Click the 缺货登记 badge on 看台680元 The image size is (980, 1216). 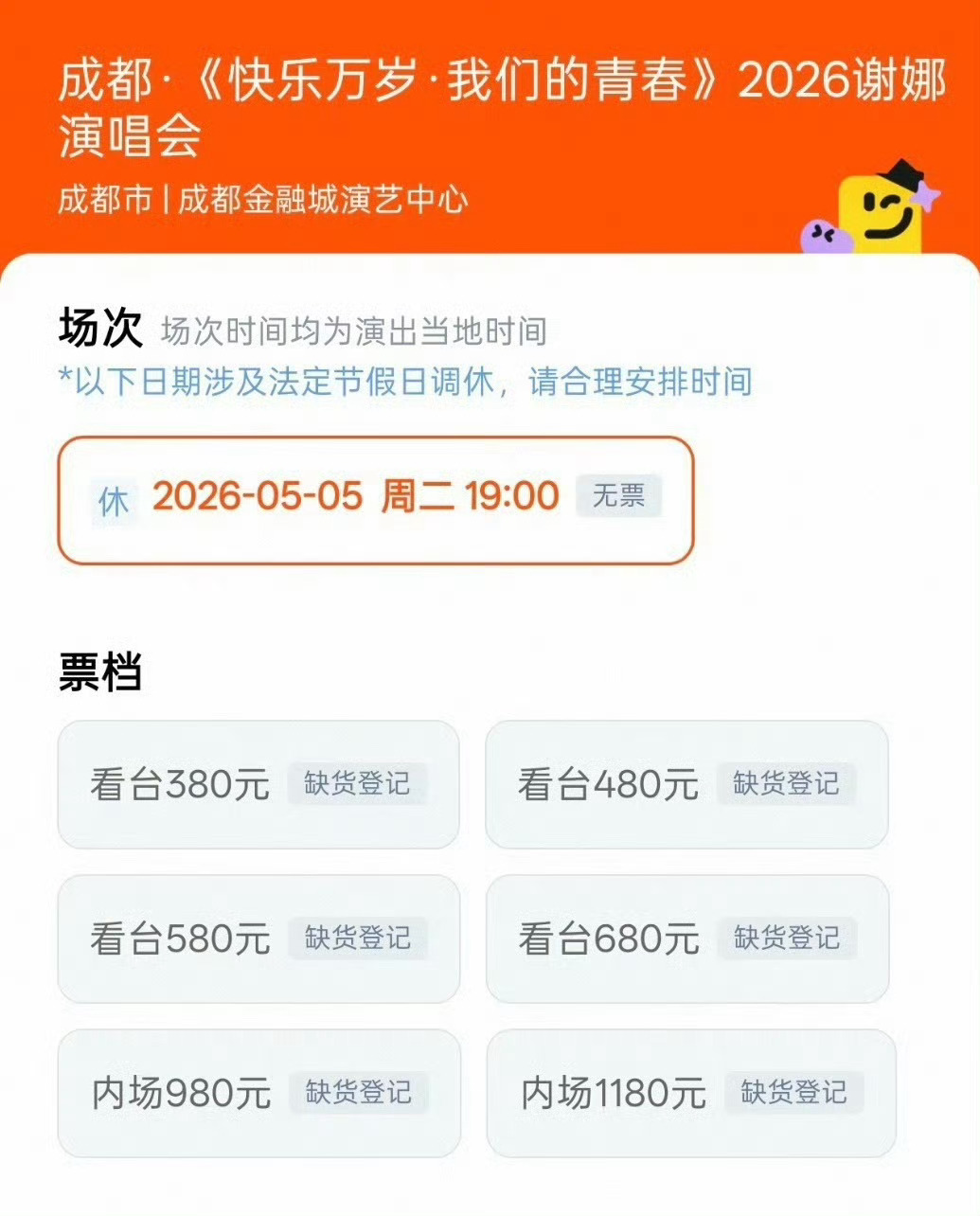pos(787,939)
